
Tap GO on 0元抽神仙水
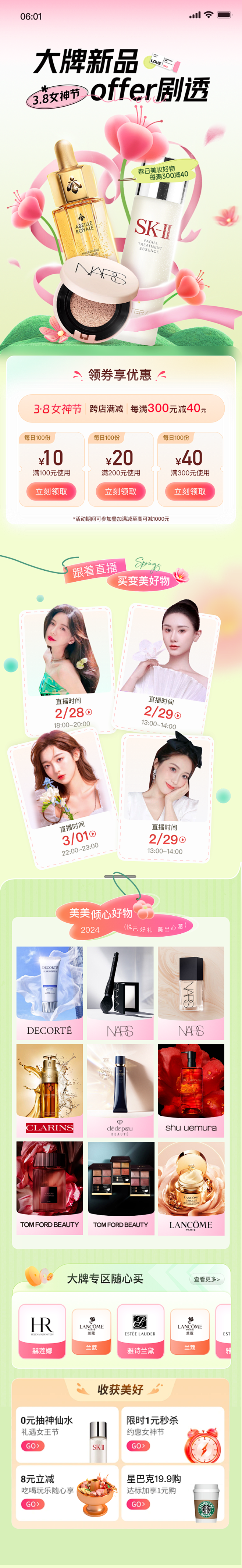[x=32, y=1446]
